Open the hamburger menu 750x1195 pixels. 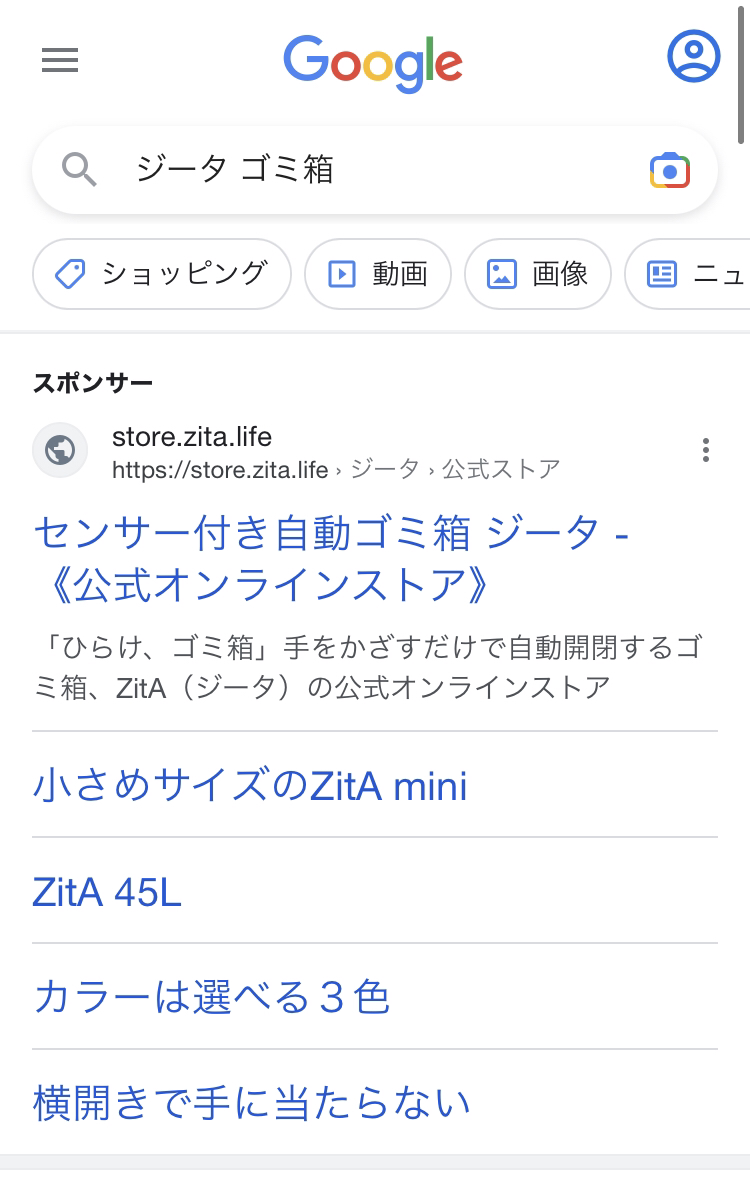tap(60, 61)
